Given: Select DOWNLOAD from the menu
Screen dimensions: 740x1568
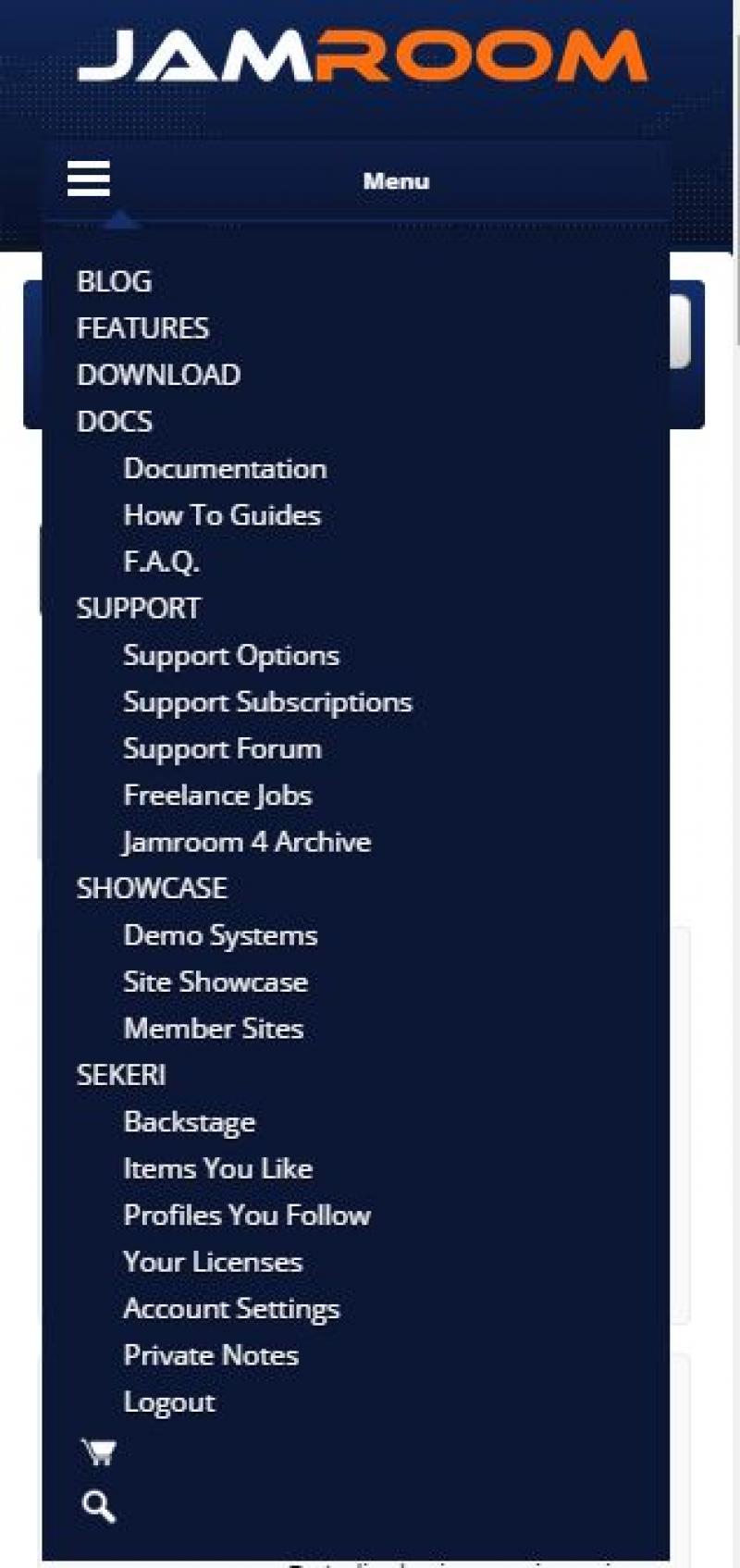Looking at the screenshot, I should click(158, 375).
